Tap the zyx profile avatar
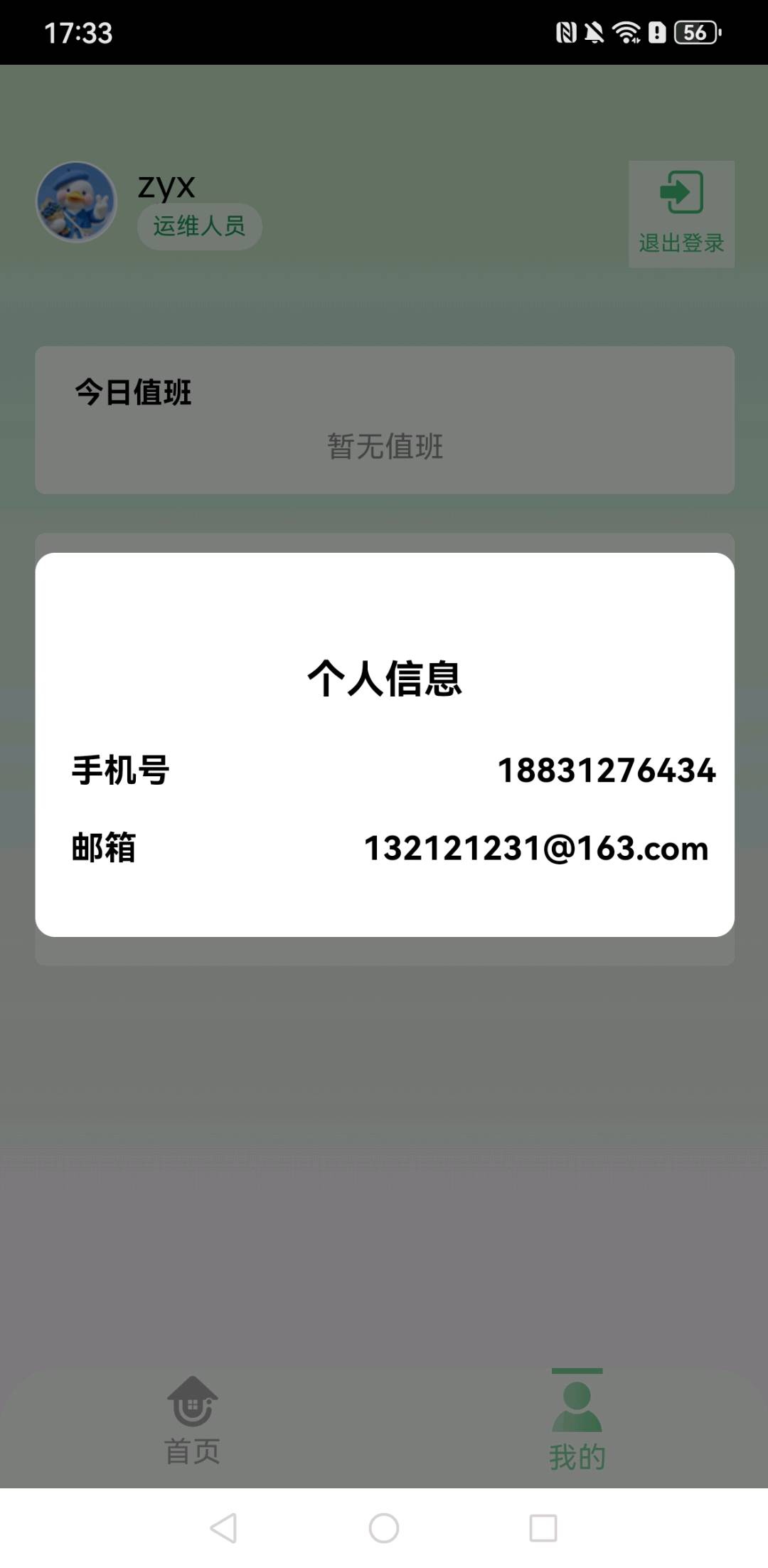Image resolution: width=768 pixels, height=1568 pixels. coord(77,202)
